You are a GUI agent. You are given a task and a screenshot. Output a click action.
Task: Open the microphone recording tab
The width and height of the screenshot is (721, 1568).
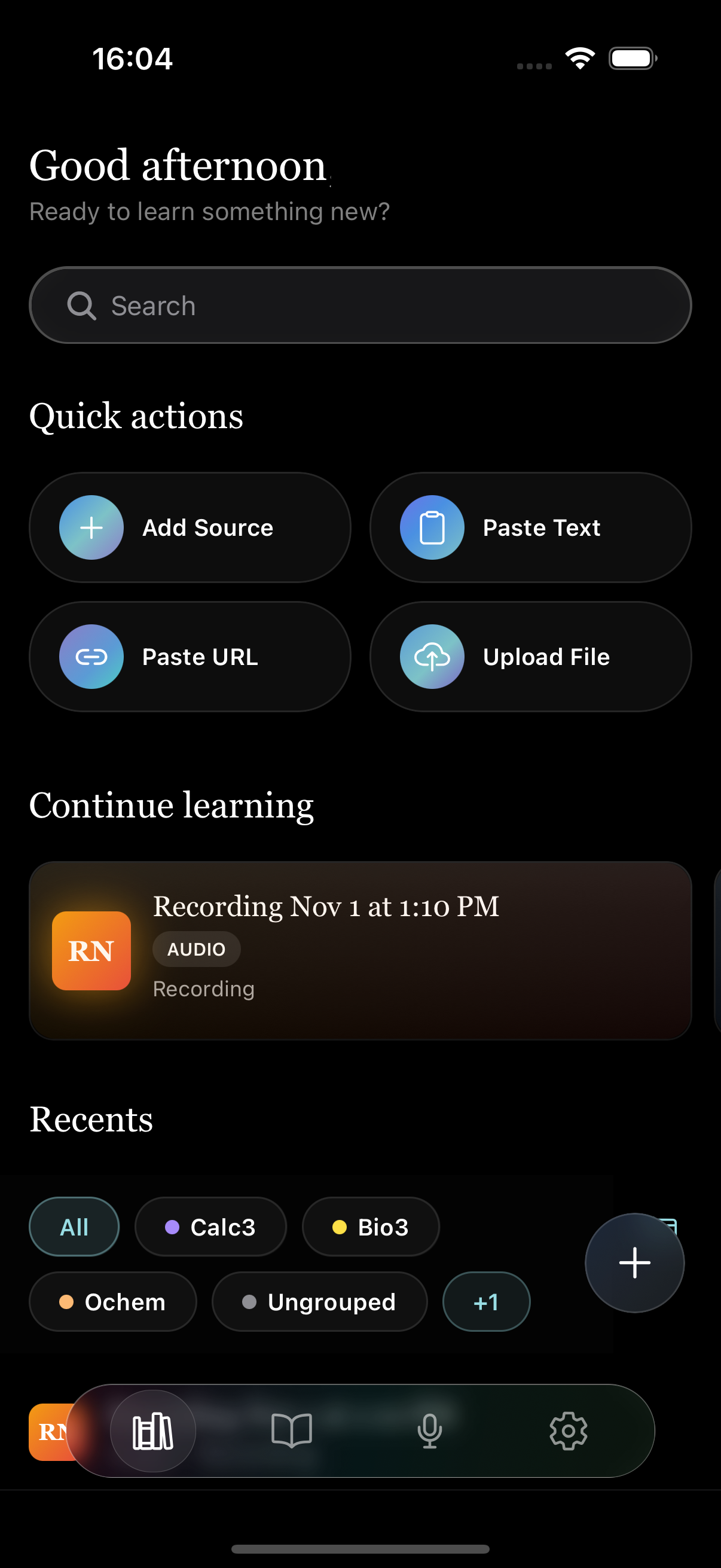pos(430,1430)
